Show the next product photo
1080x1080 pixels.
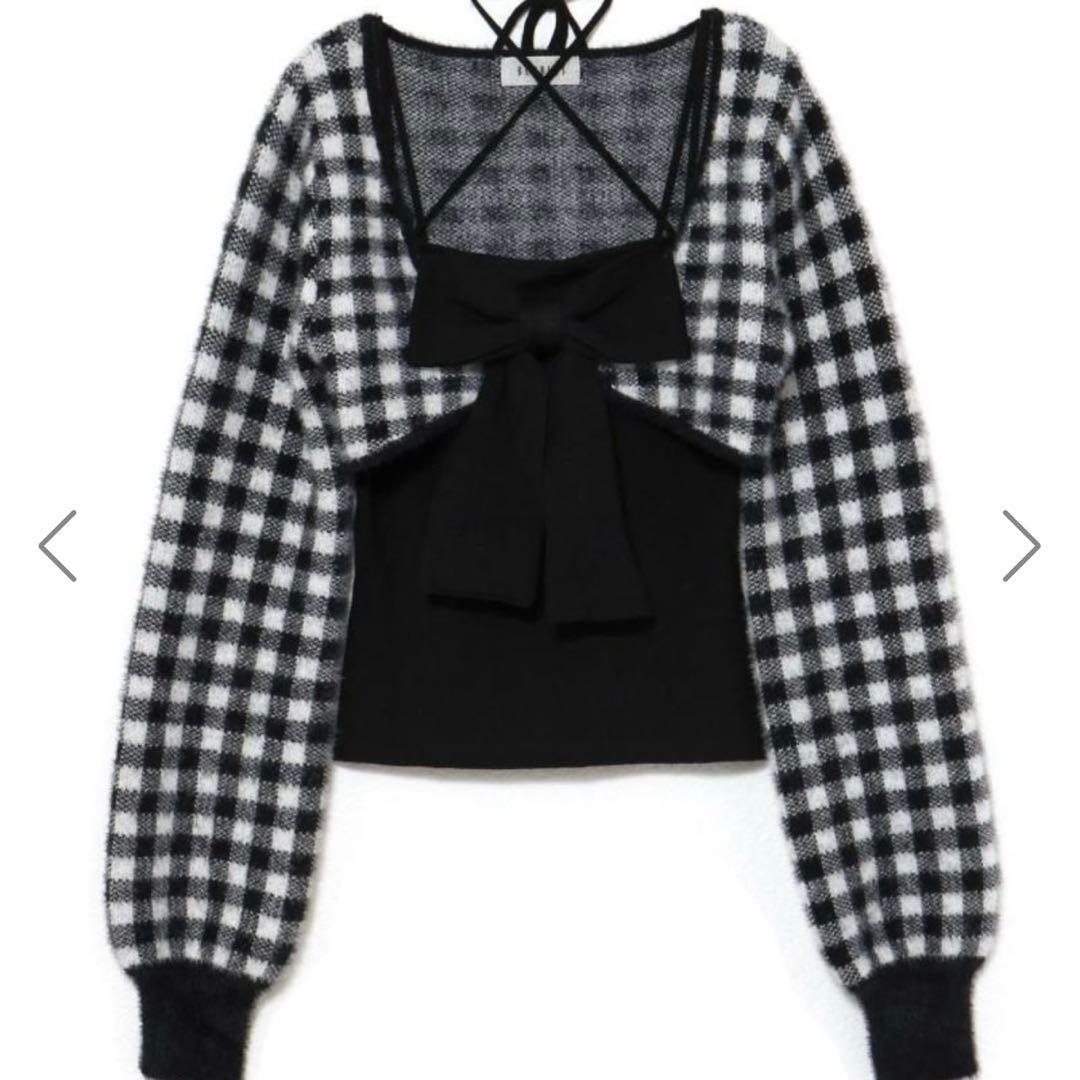[1021, 545]
